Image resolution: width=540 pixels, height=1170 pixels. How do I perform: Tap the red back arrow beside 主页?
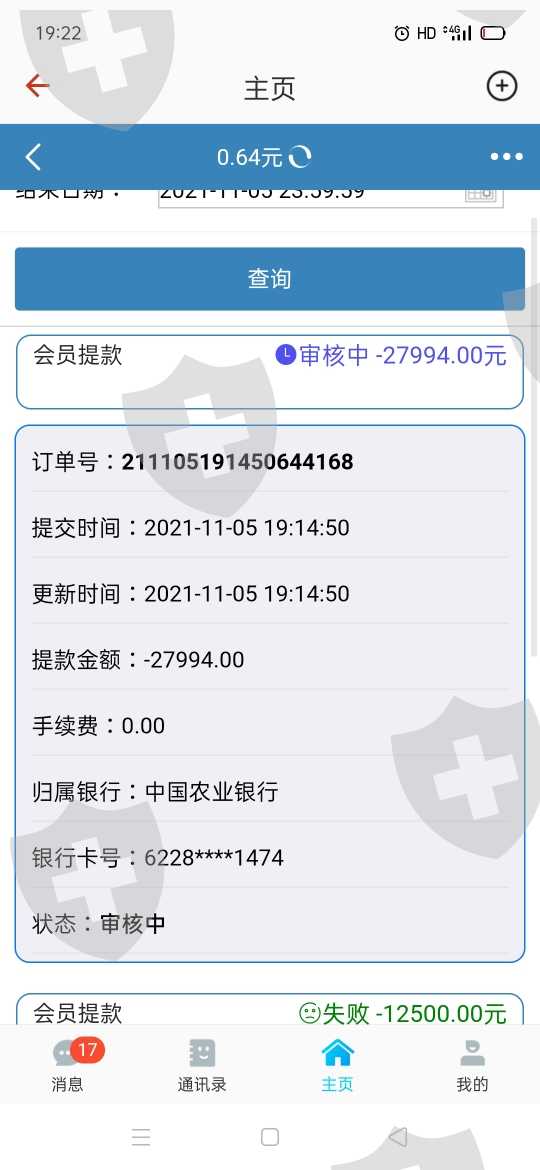pyautogui.click(x=37, y=87)
